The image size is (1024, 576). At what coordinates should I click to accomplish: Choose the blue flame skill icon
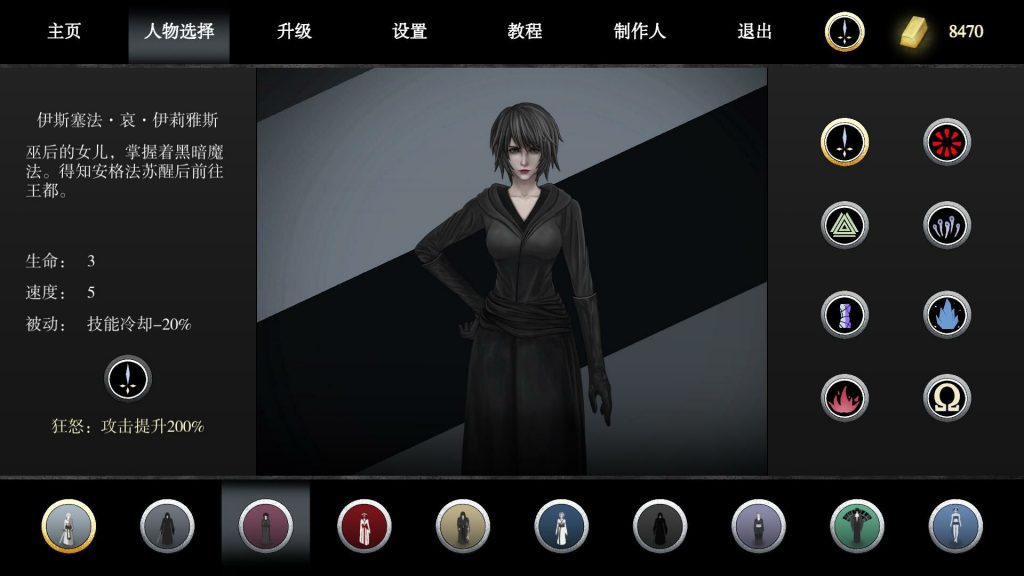tap(946, 314)
